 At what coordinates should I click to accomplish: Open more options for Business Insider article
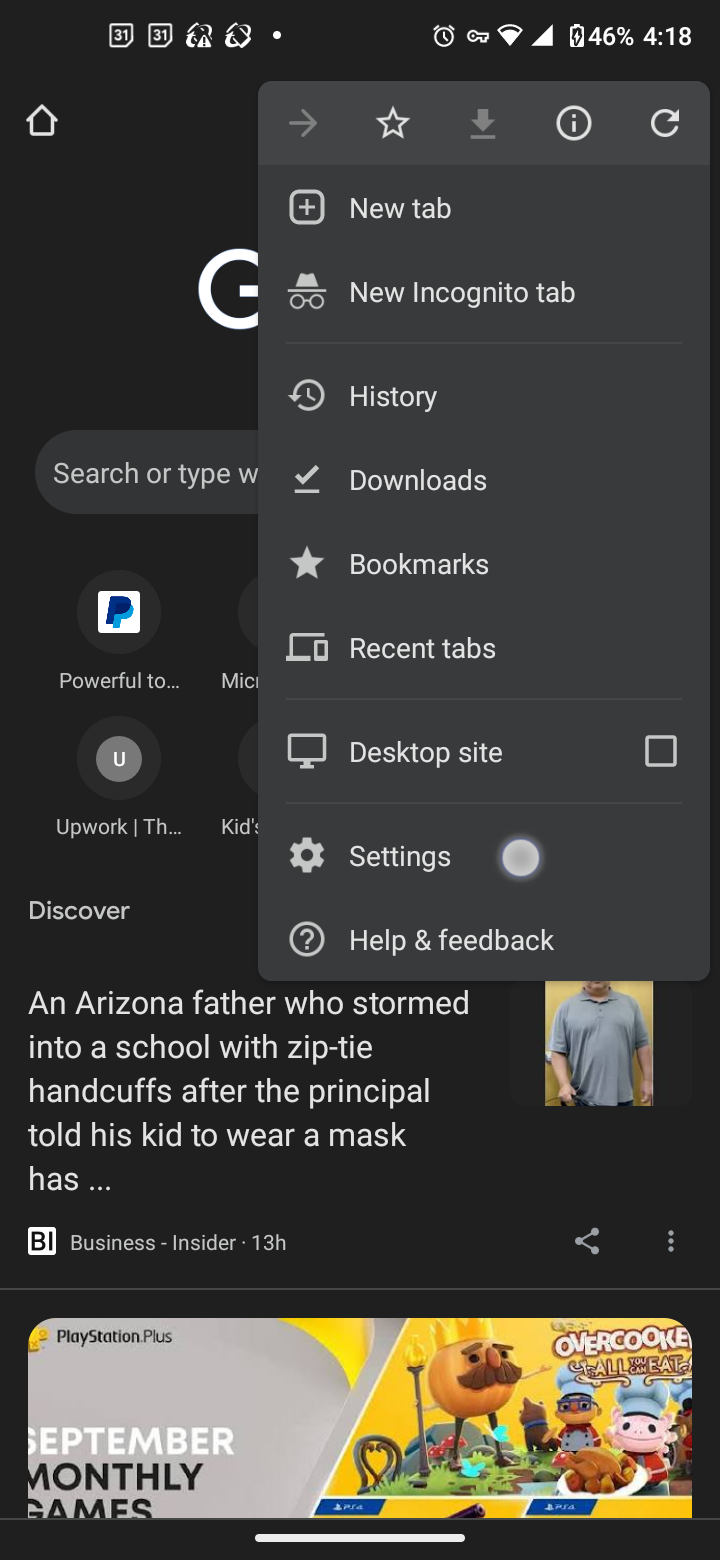click(x=670, y=1242)
